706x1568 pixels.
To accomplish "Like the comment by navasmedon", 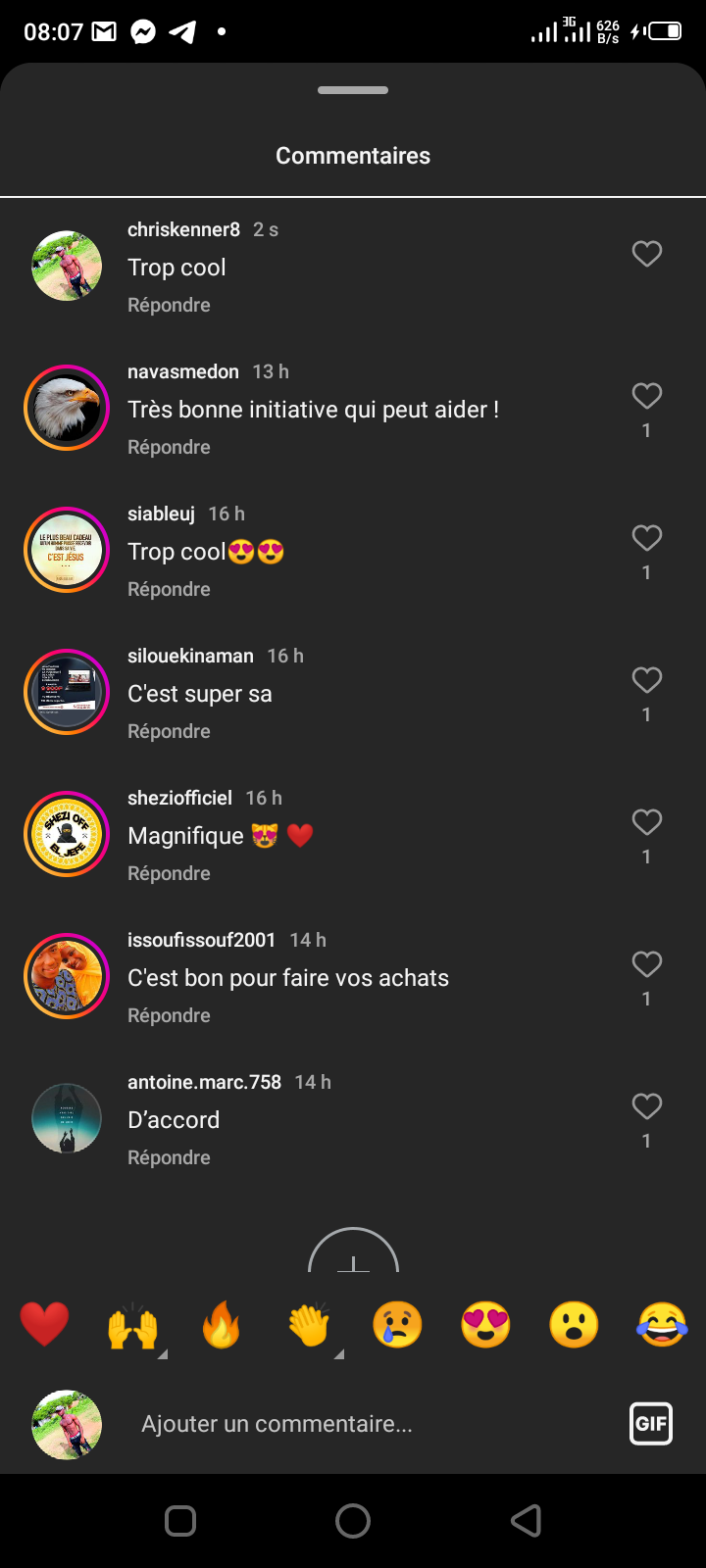I will pos(646,396).
